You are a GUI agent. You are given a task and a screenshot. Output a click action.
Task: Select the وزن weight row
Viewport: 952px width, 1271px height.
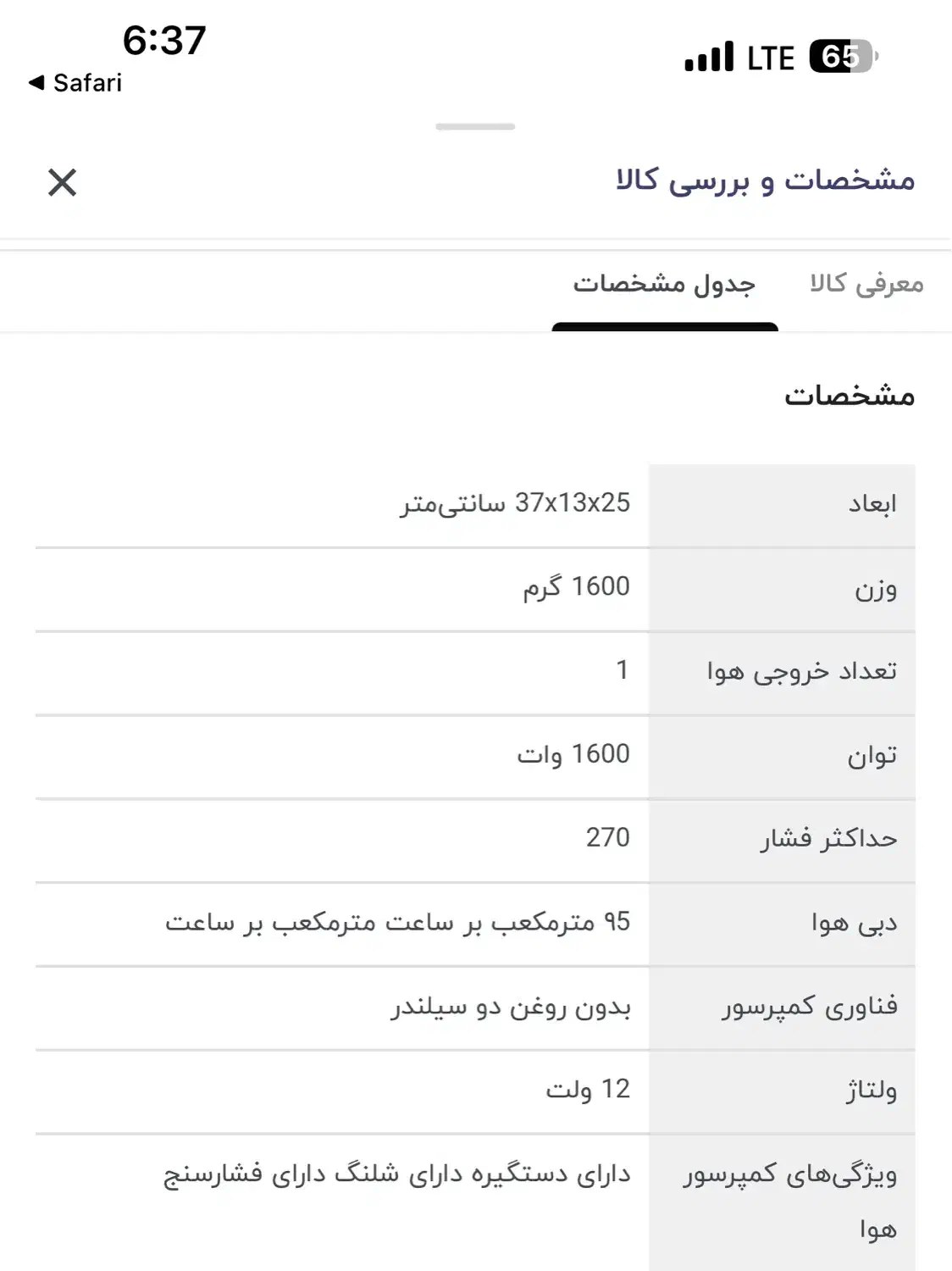click(476, 588)
